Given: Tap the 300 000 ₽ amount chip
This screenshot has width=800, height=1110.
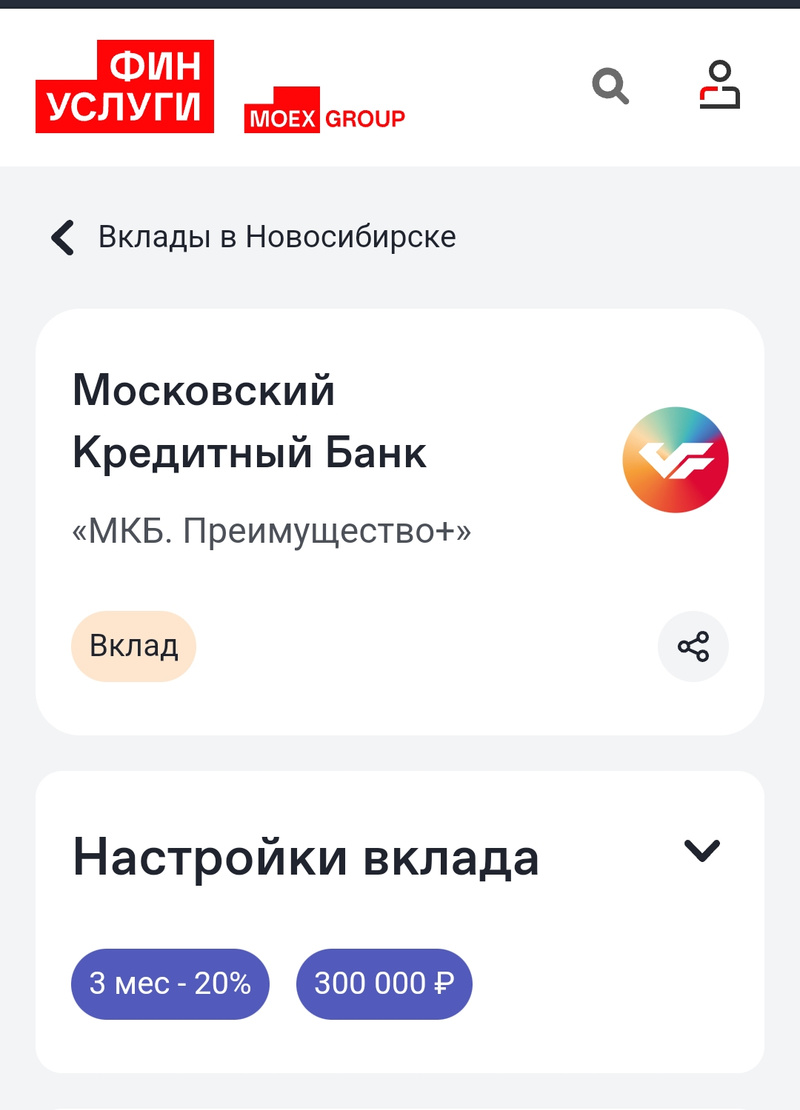Looking at the screenshot, I should click(384, 984).
